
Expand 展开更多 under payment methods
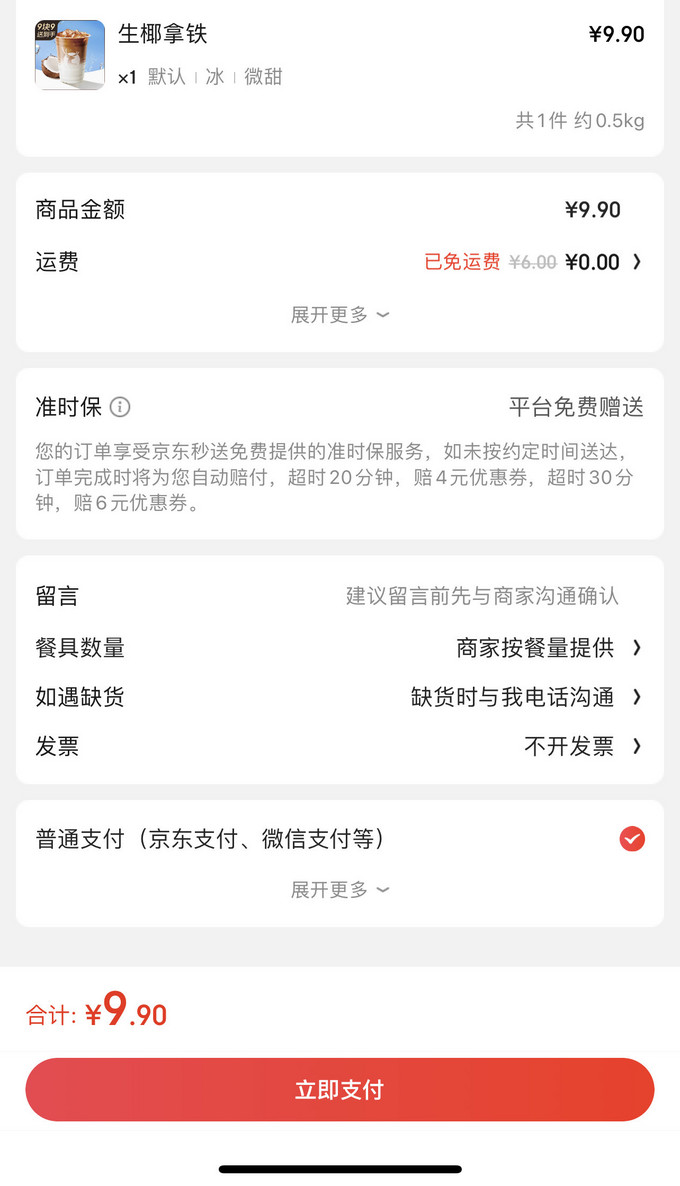(x=340, y=889)
